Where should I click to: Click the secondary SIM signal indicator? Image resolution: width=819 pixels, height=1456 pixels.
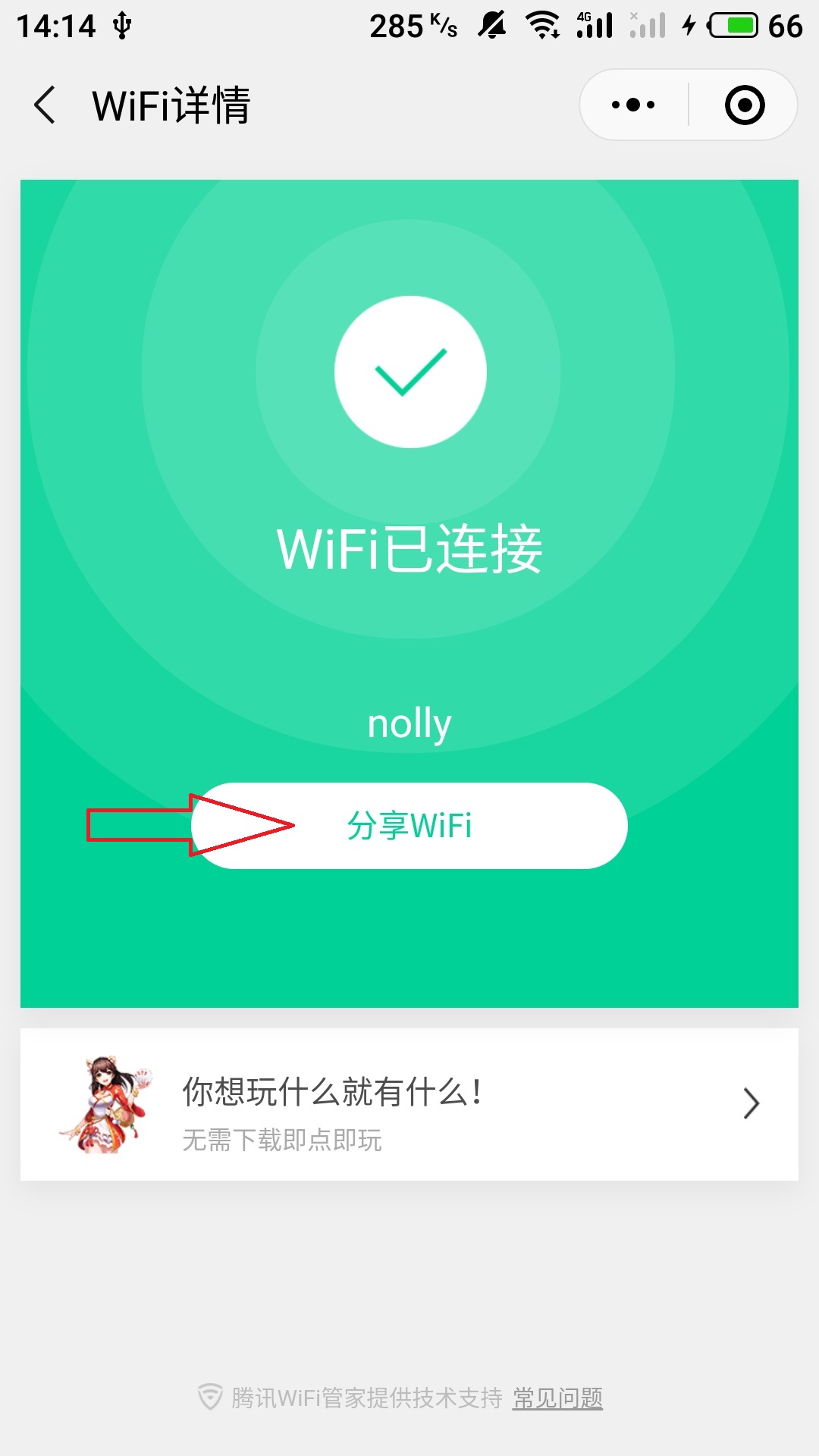pyautogui.click(x=648, y=25)
